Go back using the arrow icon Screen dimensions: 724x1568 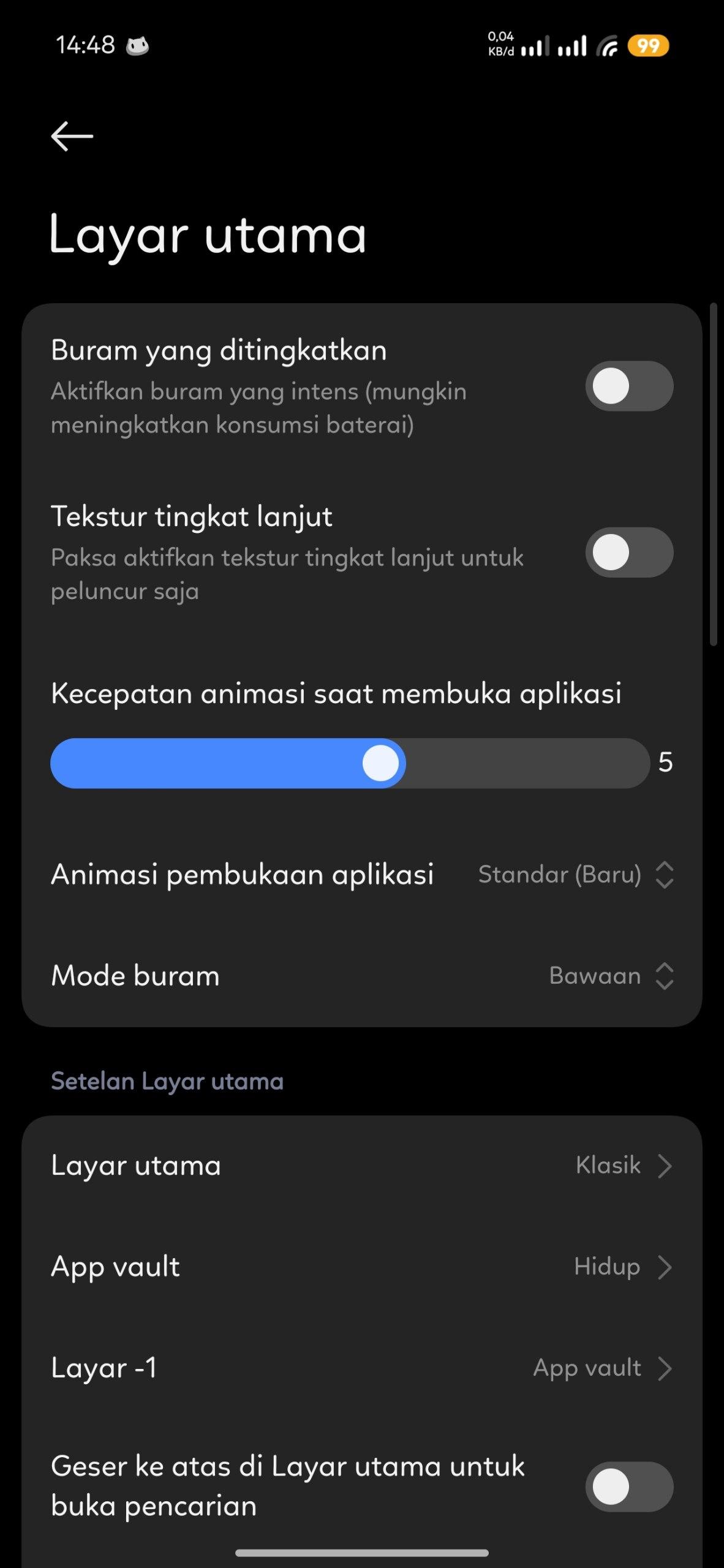pos(72,136)
